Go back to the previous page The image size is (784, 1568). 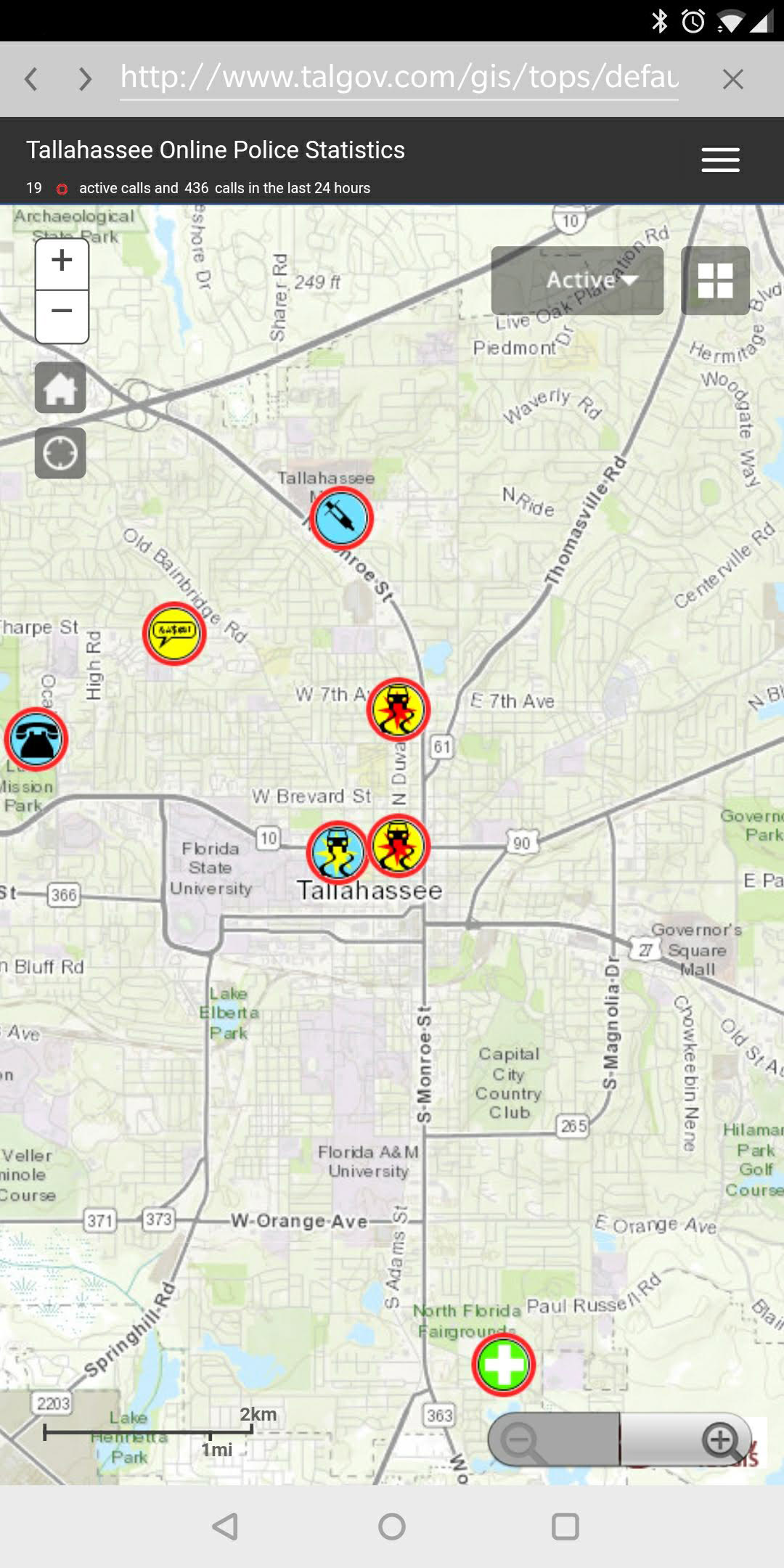(x=30, y=78)
